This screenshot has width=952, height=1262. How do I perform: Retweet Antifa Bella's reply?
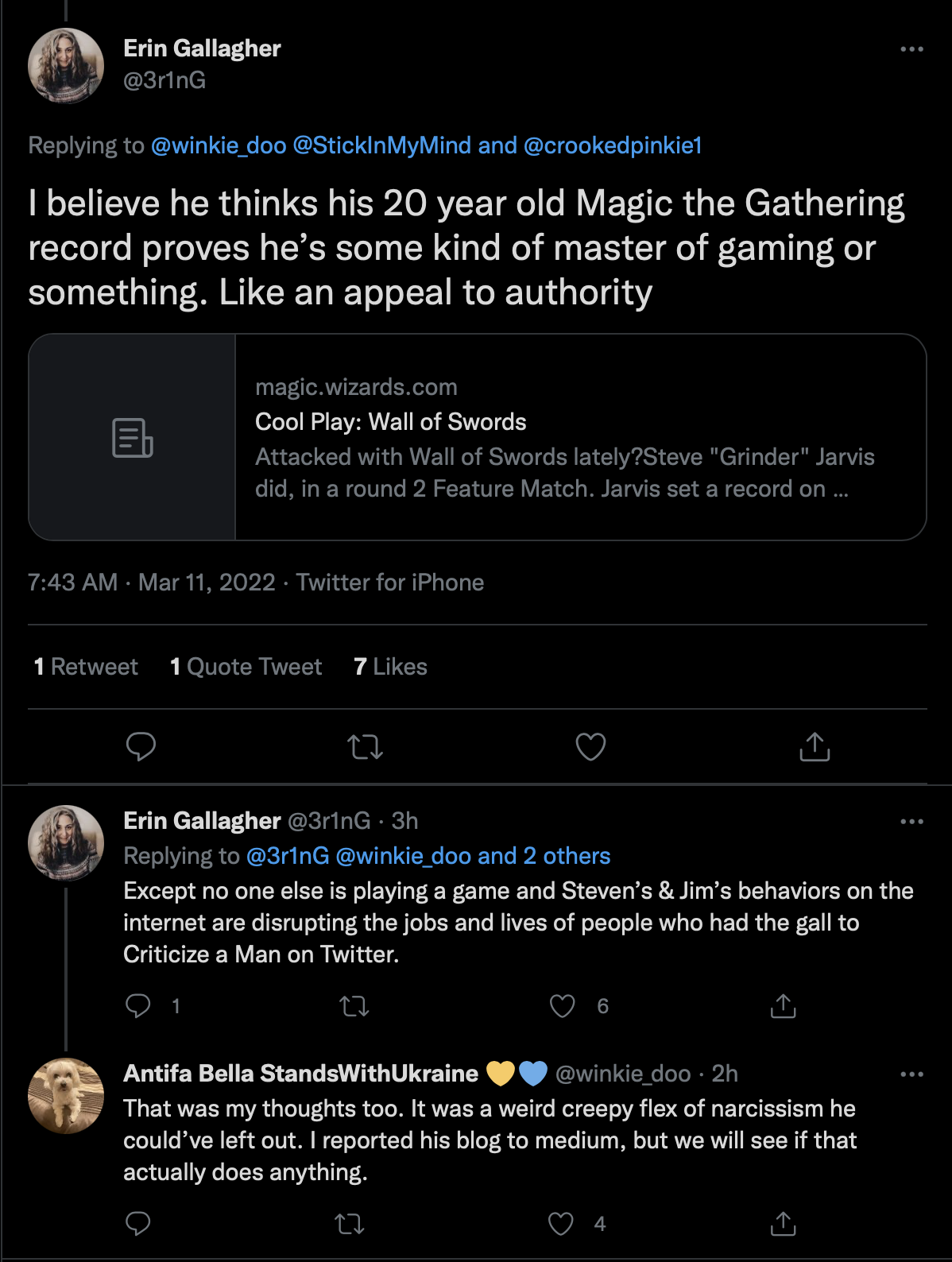coord(350,1224)
